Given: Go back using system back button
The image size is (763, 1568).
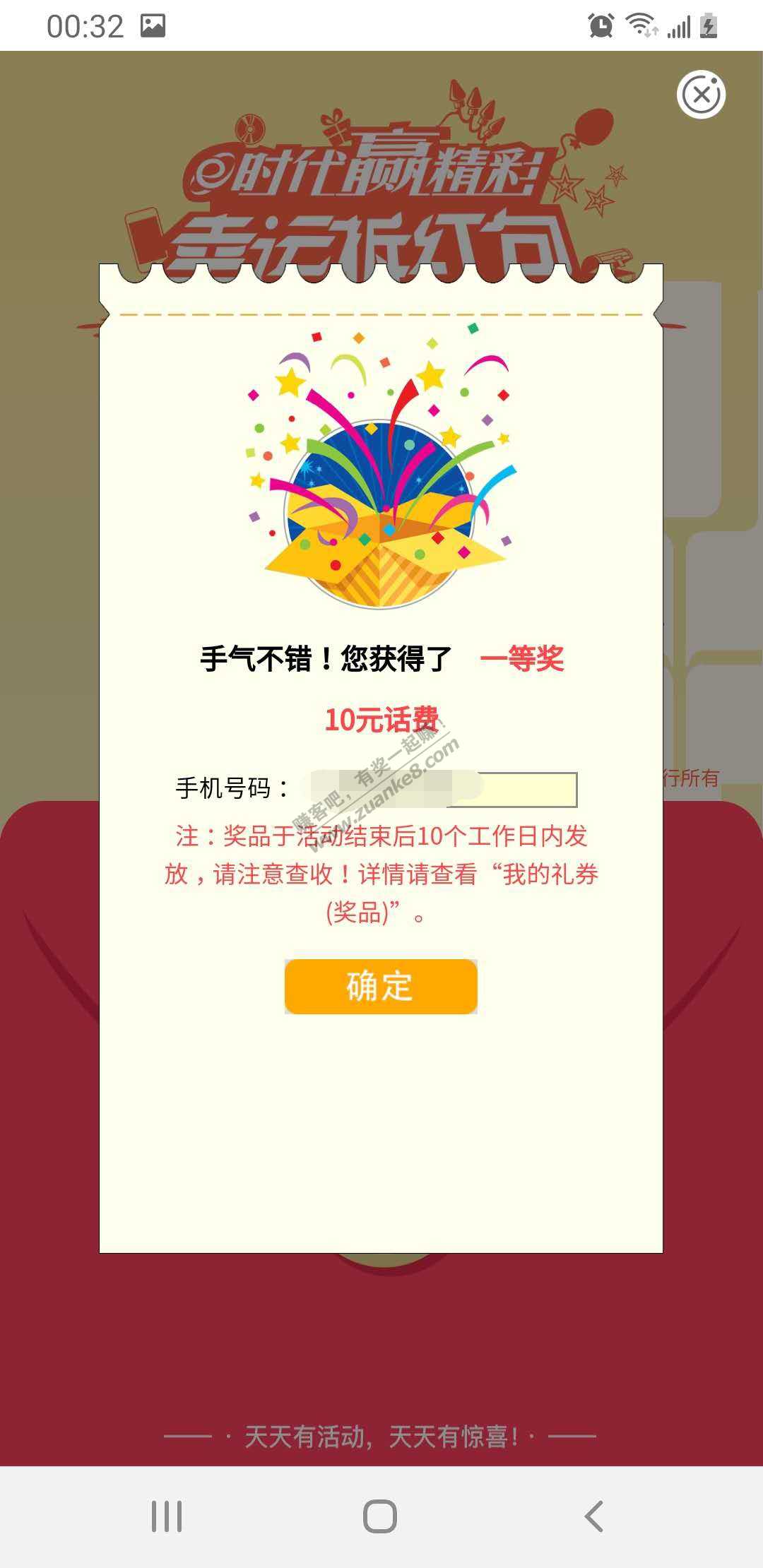Looking at the screenshot, I should [593, 1516].
